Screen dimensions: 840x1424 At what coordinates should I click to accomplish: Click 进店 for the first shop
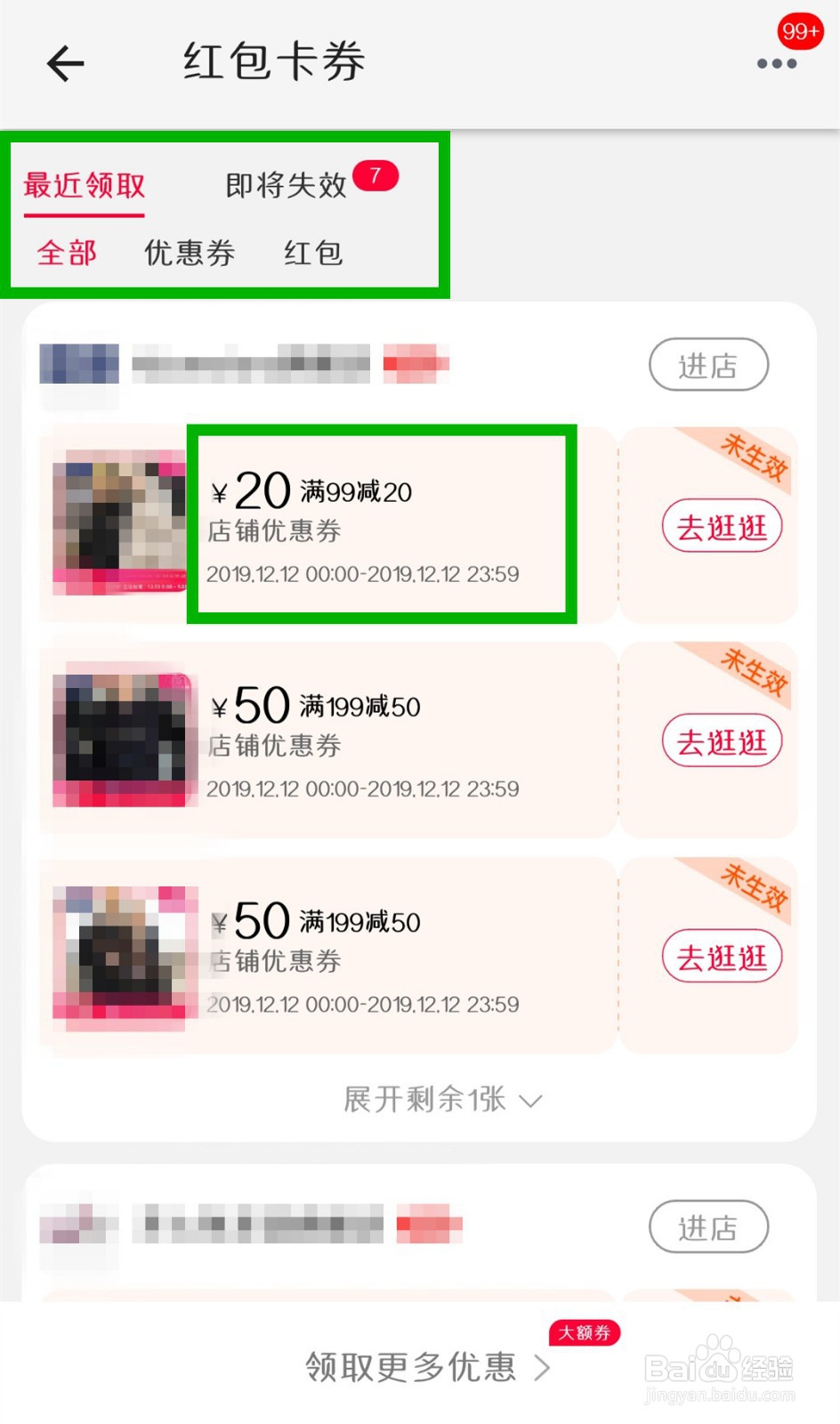click(708, 365)
